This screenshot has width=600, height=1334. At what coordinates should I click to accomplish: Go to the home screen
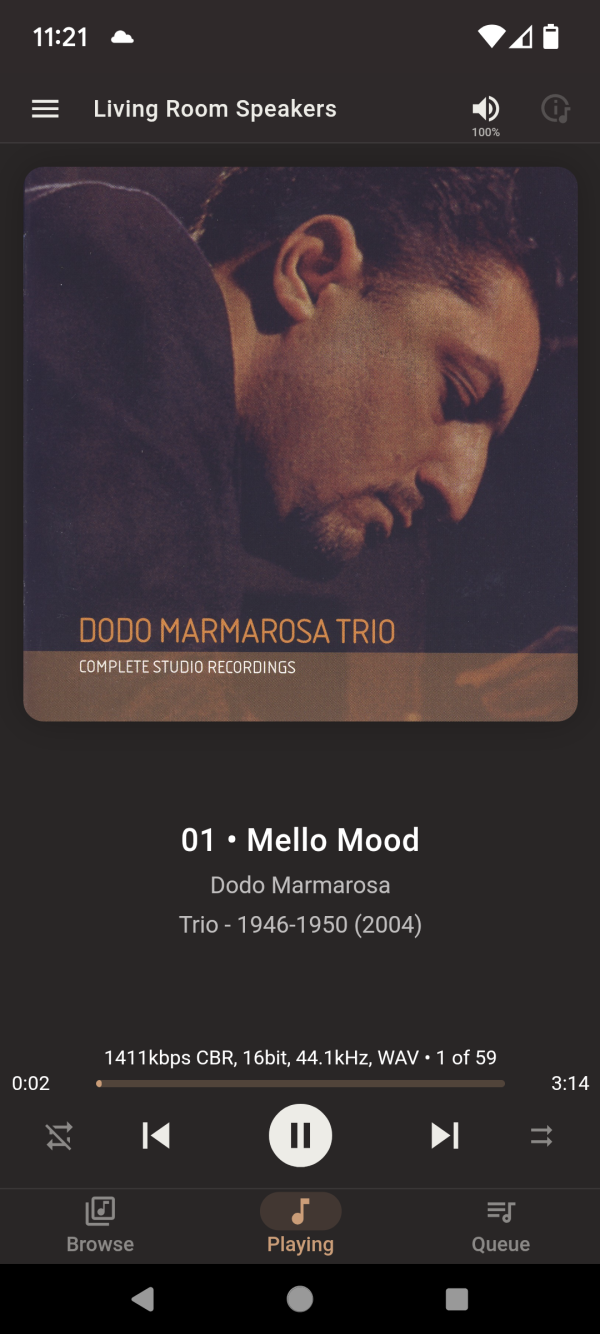pos(300,1299)
